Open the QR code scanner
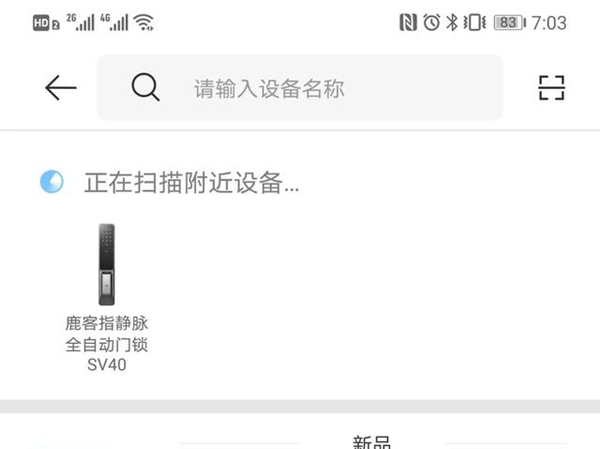The width and height of the screenshot is (600, 449). pos(551,88)
